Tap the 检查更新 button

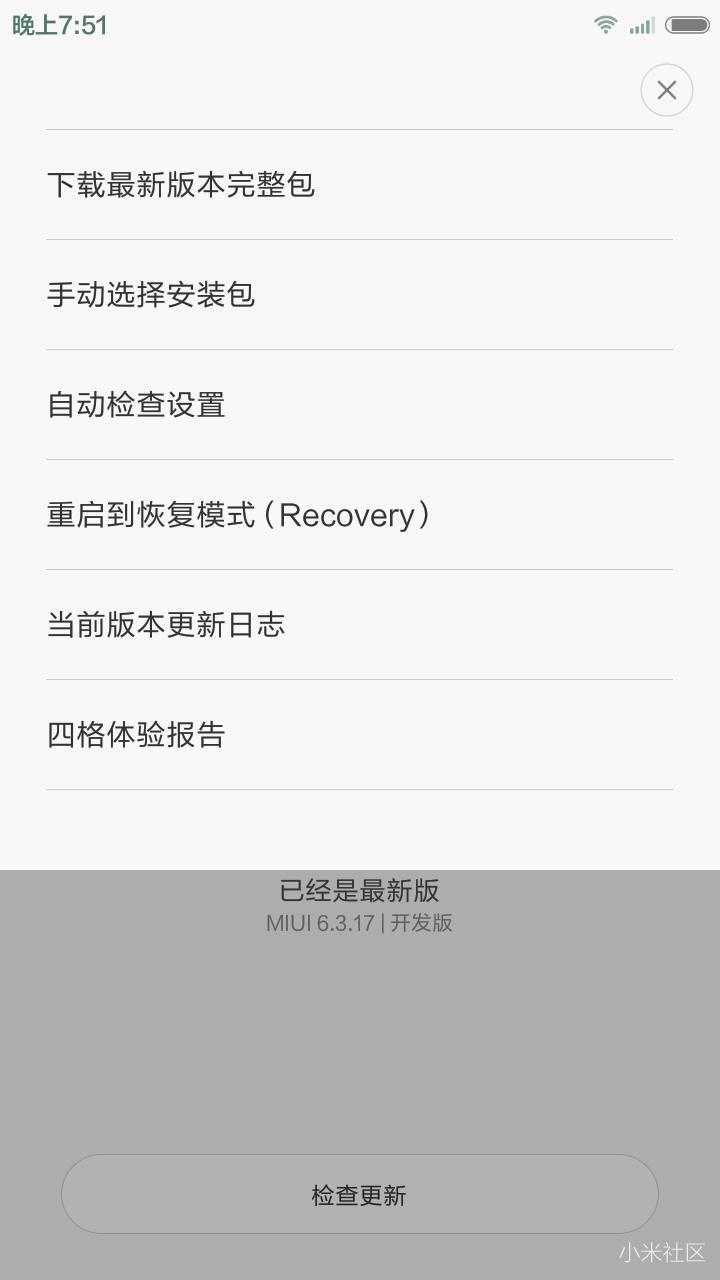(359, 1194)
